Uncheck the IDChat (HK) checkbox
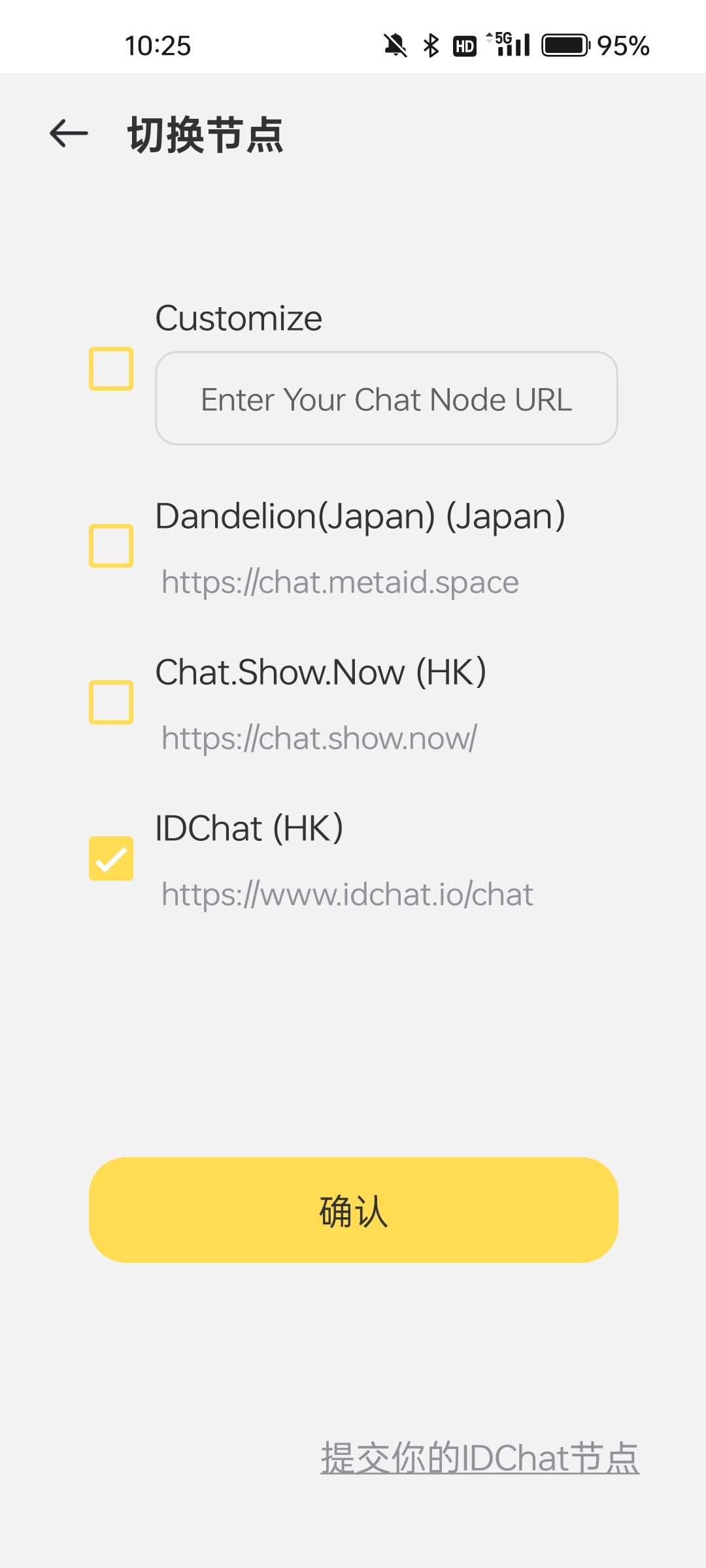 [x=111, y=858]
